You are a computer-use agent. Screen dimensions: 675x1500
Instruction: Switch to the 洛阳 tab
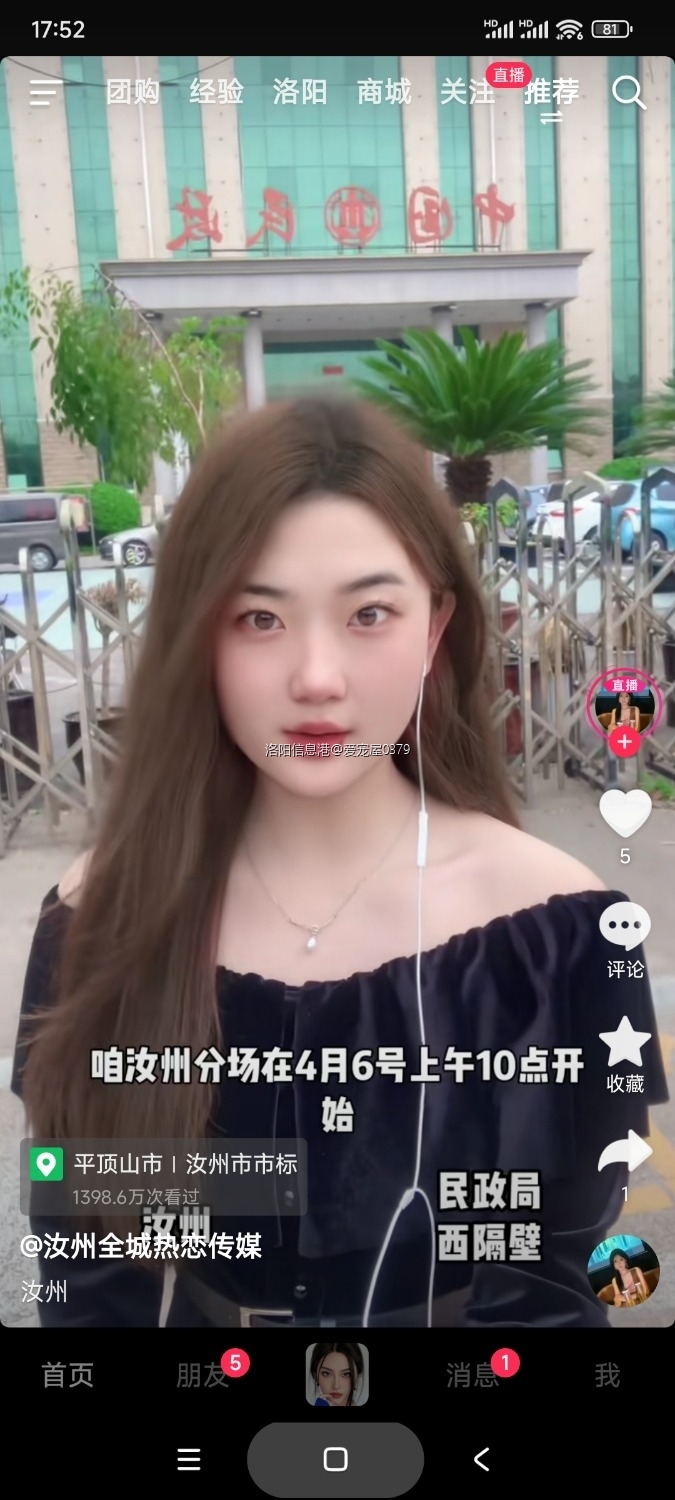point(300,93)
